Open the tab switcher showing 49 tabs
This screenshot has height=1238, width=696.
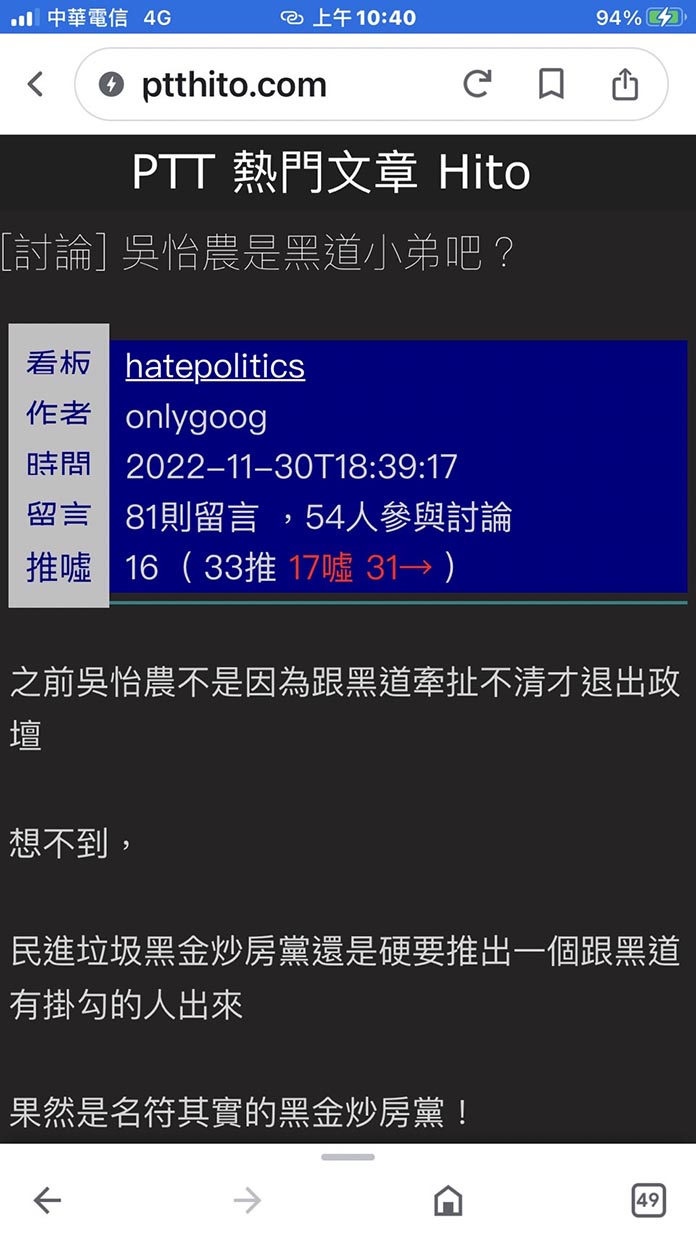point(648,1199)
